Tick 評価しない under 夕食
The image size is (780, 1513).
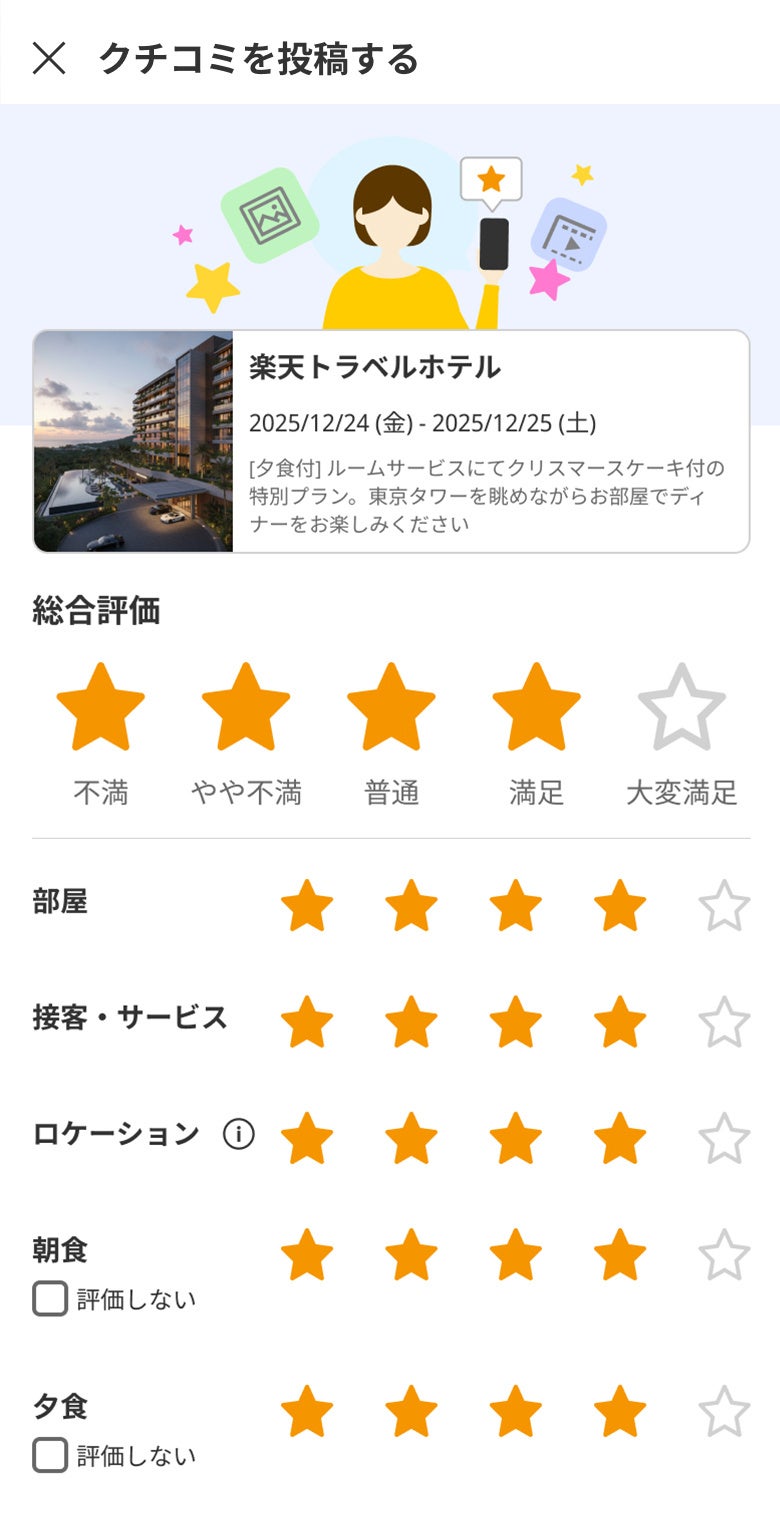click(x=50, y=1455)
